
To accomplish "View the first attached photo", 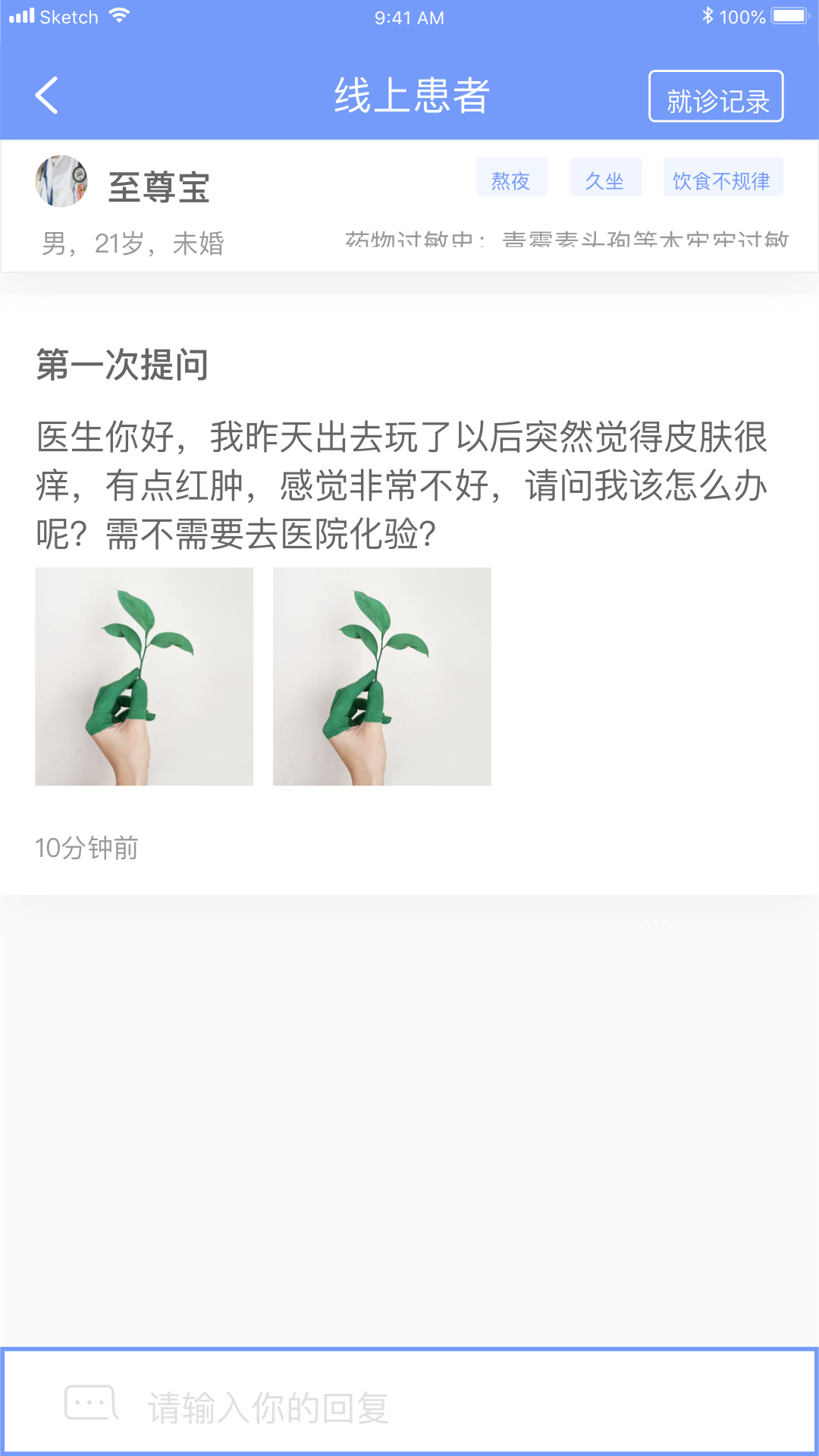I will coord(144,676).
